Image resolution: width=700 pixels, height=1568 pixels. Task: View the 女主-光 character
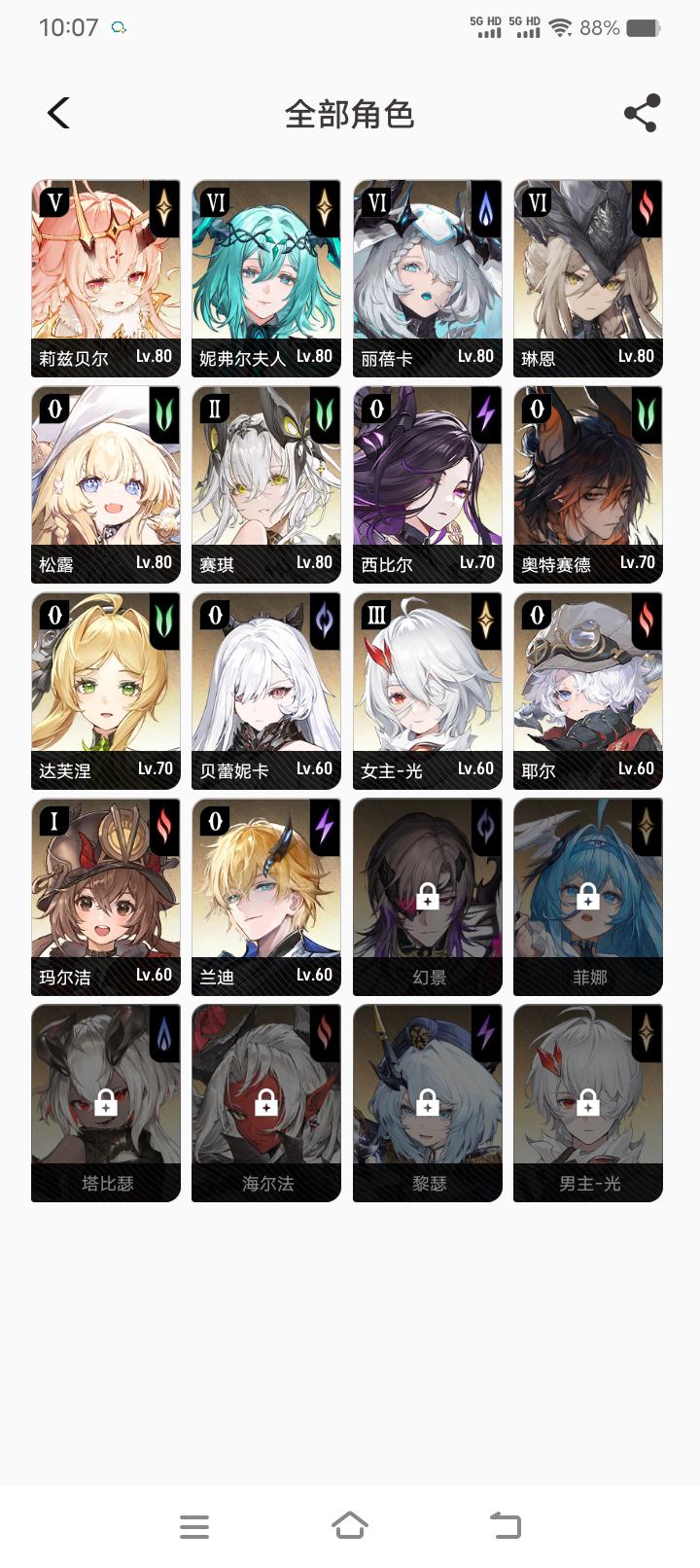pos(428,690)
